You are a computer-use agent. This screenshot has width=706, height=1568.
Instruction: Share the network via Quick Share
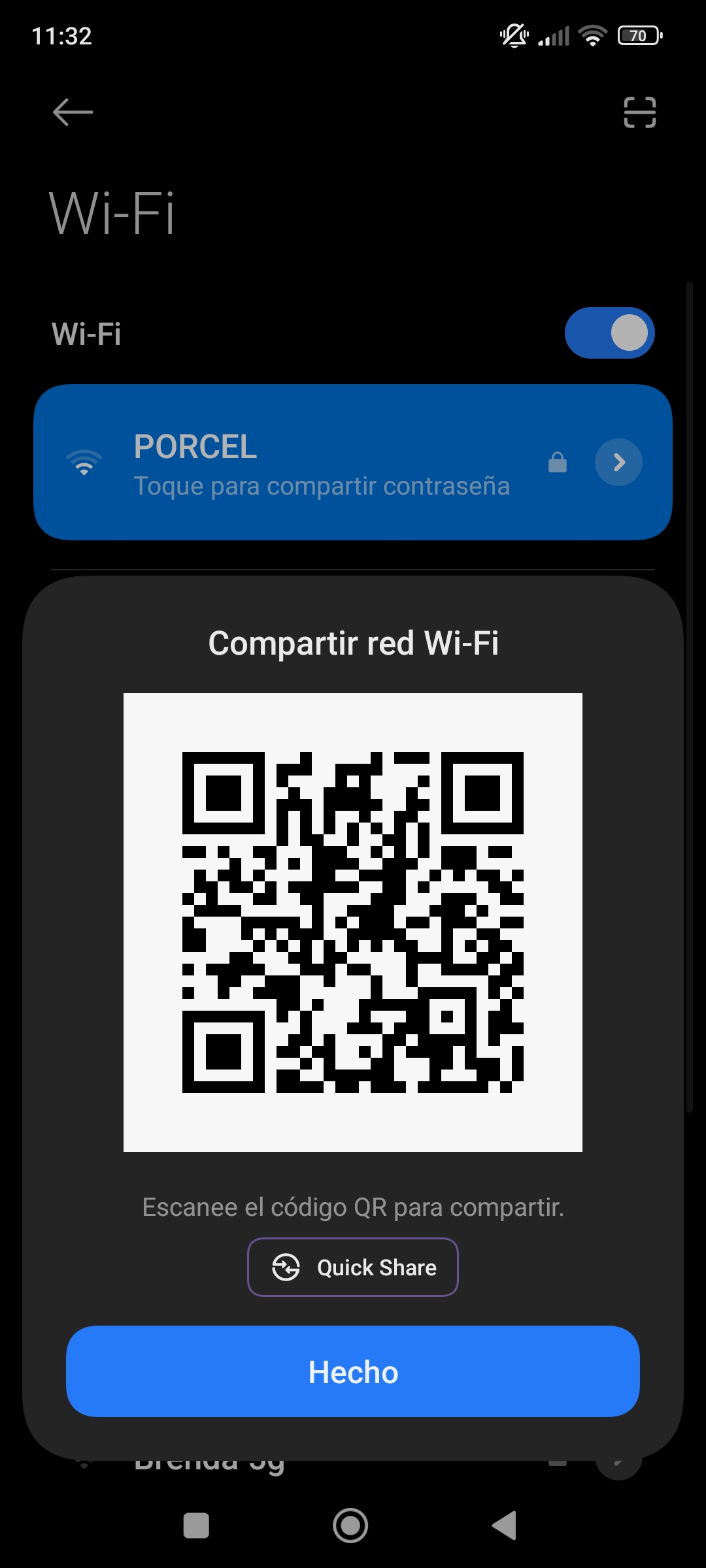tap(353, 1267)
